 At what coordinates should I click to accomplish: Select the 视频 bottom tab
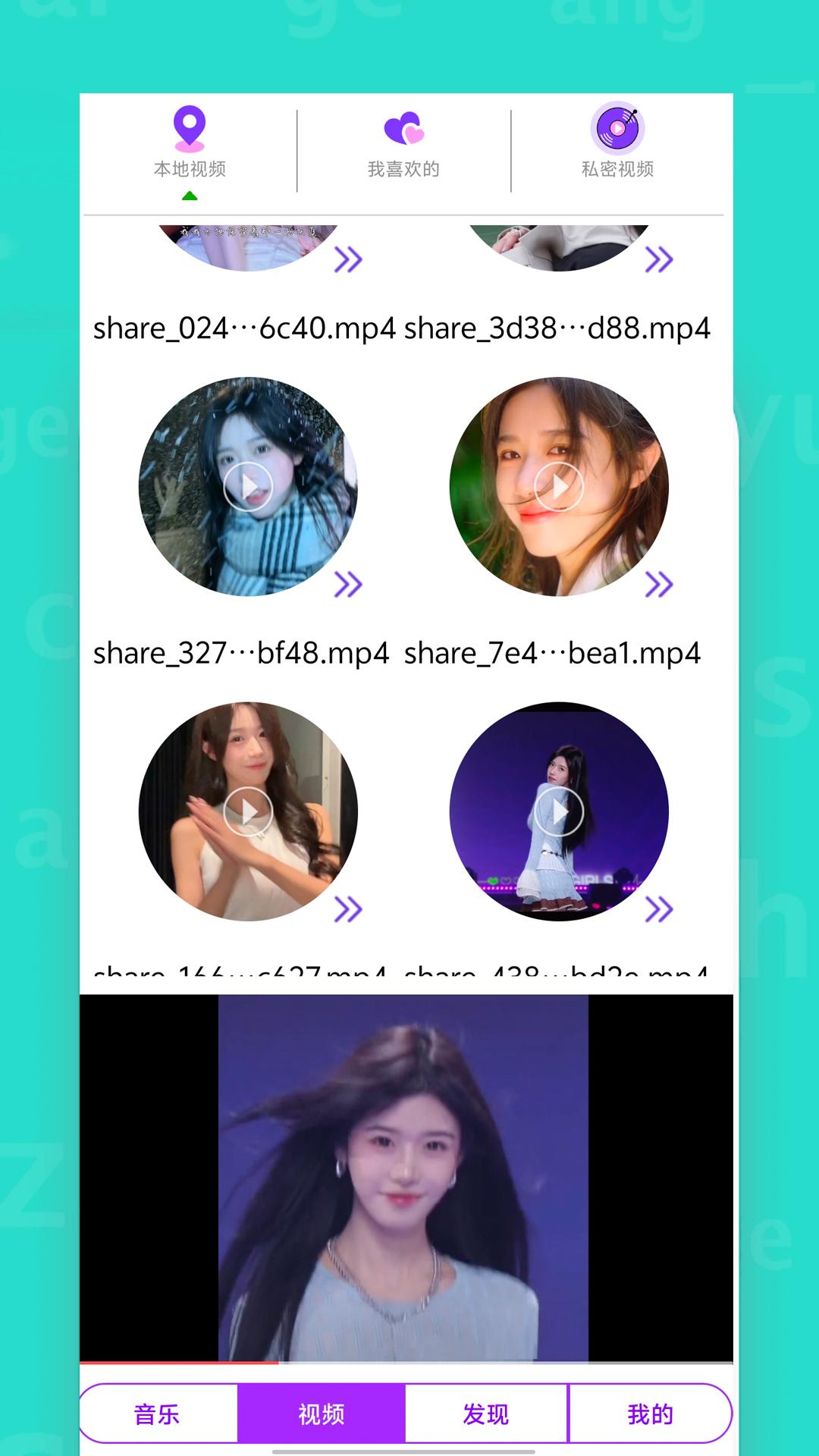[322, 1414]
